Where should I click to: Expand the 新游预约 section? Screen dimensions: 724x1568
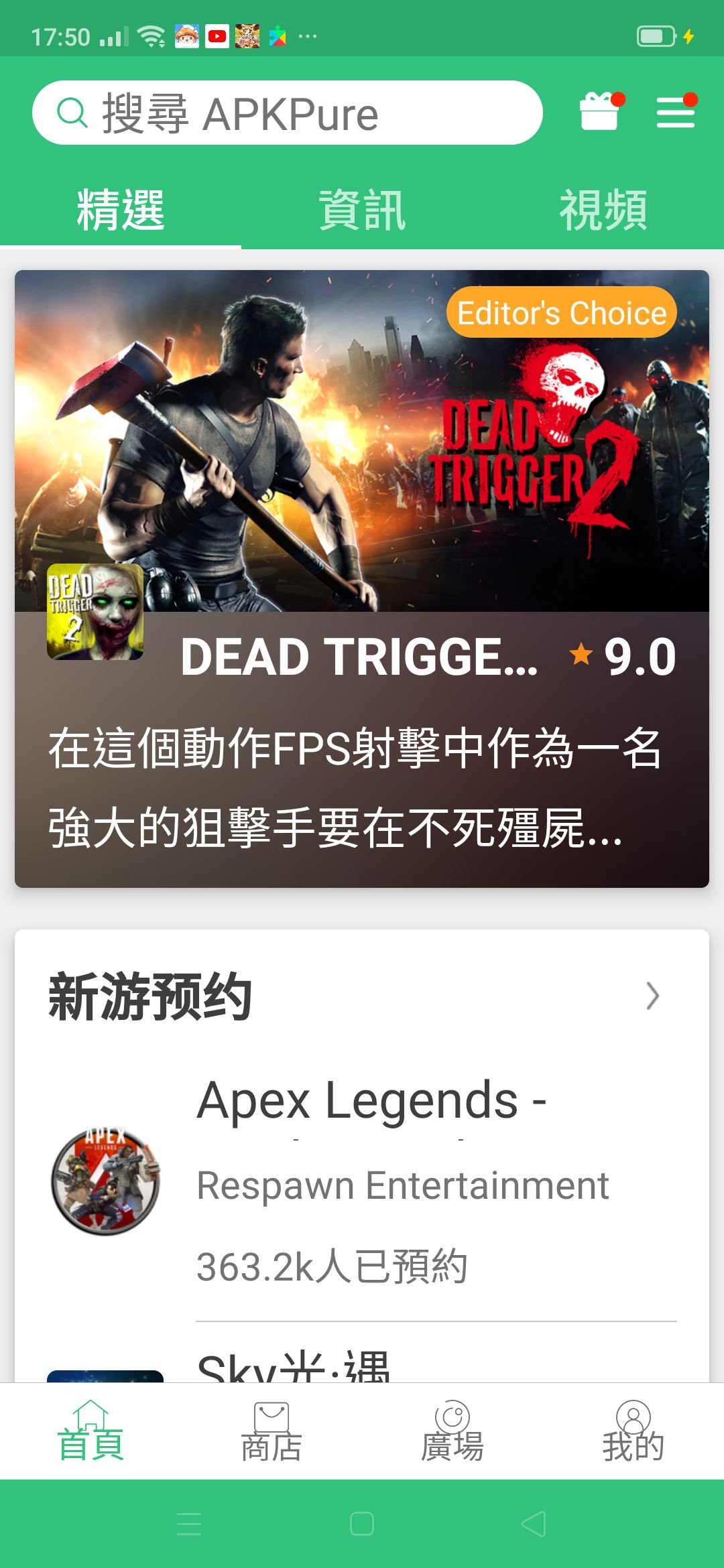click(652, 996)
